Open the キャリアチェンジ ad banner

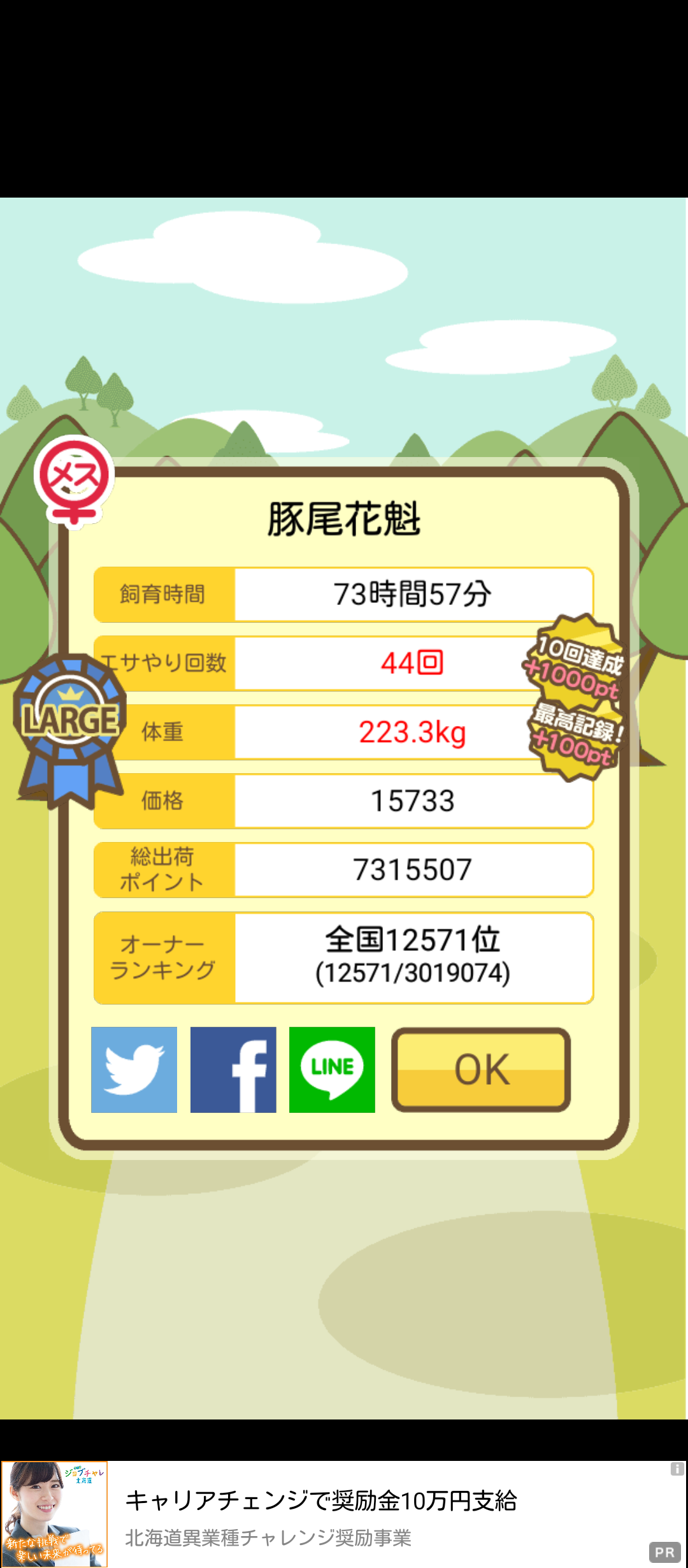(x=344, y=1514)
